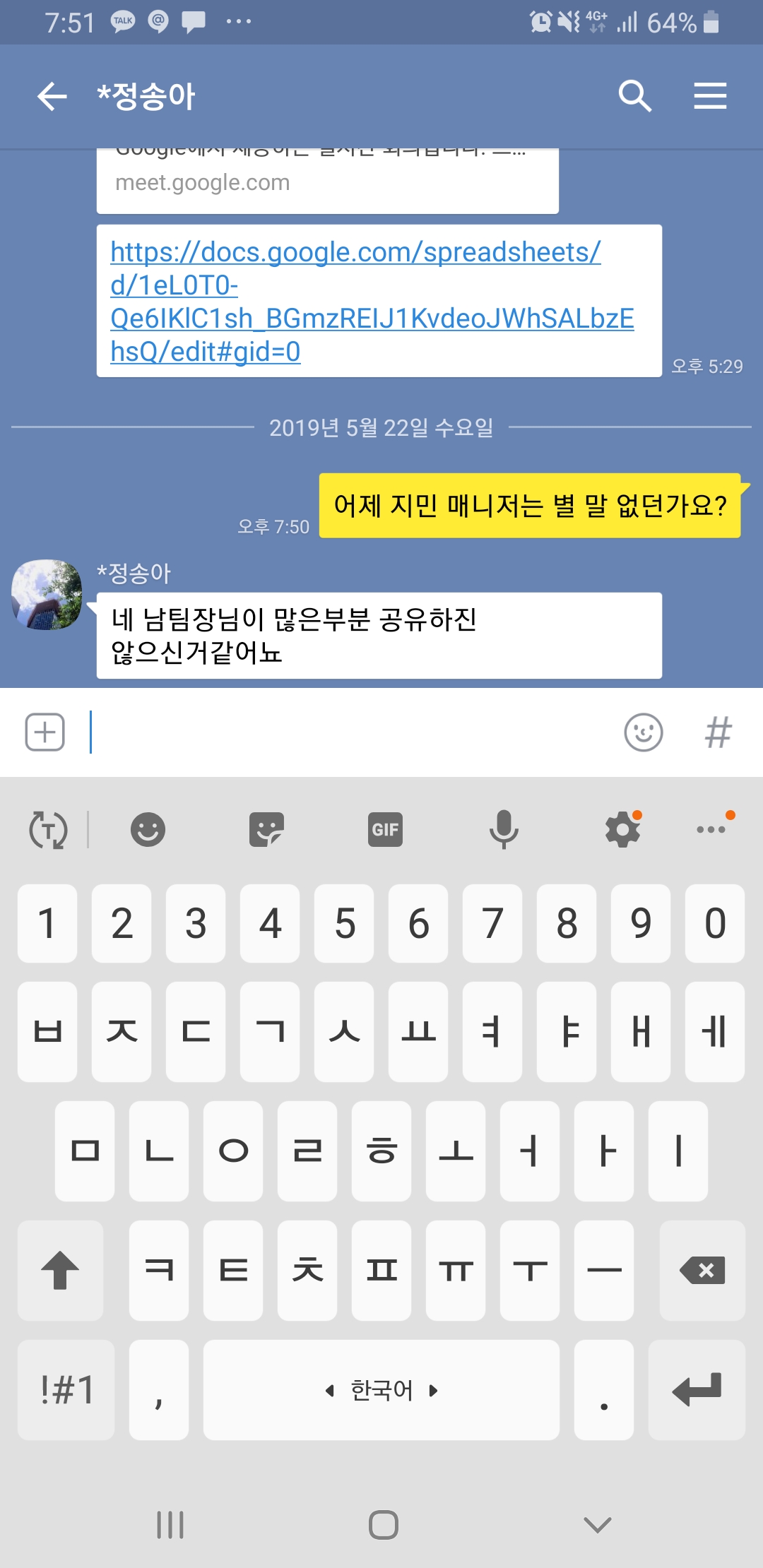Image resolution: width=763 pixels, height=1568 pixels.
Task: Expand more keyboard toolbar options
Action: [711, 829]
